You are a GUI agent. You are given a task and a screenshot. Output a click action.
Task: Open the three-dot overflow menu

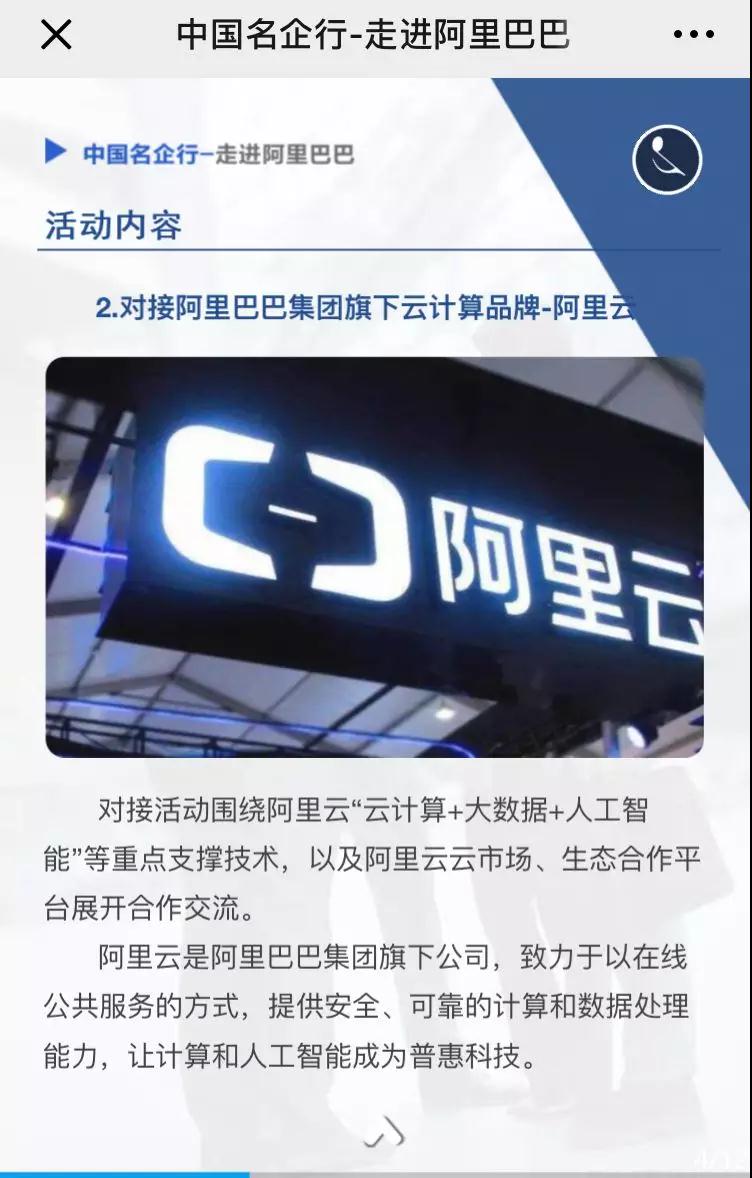[x=693, y=35]
